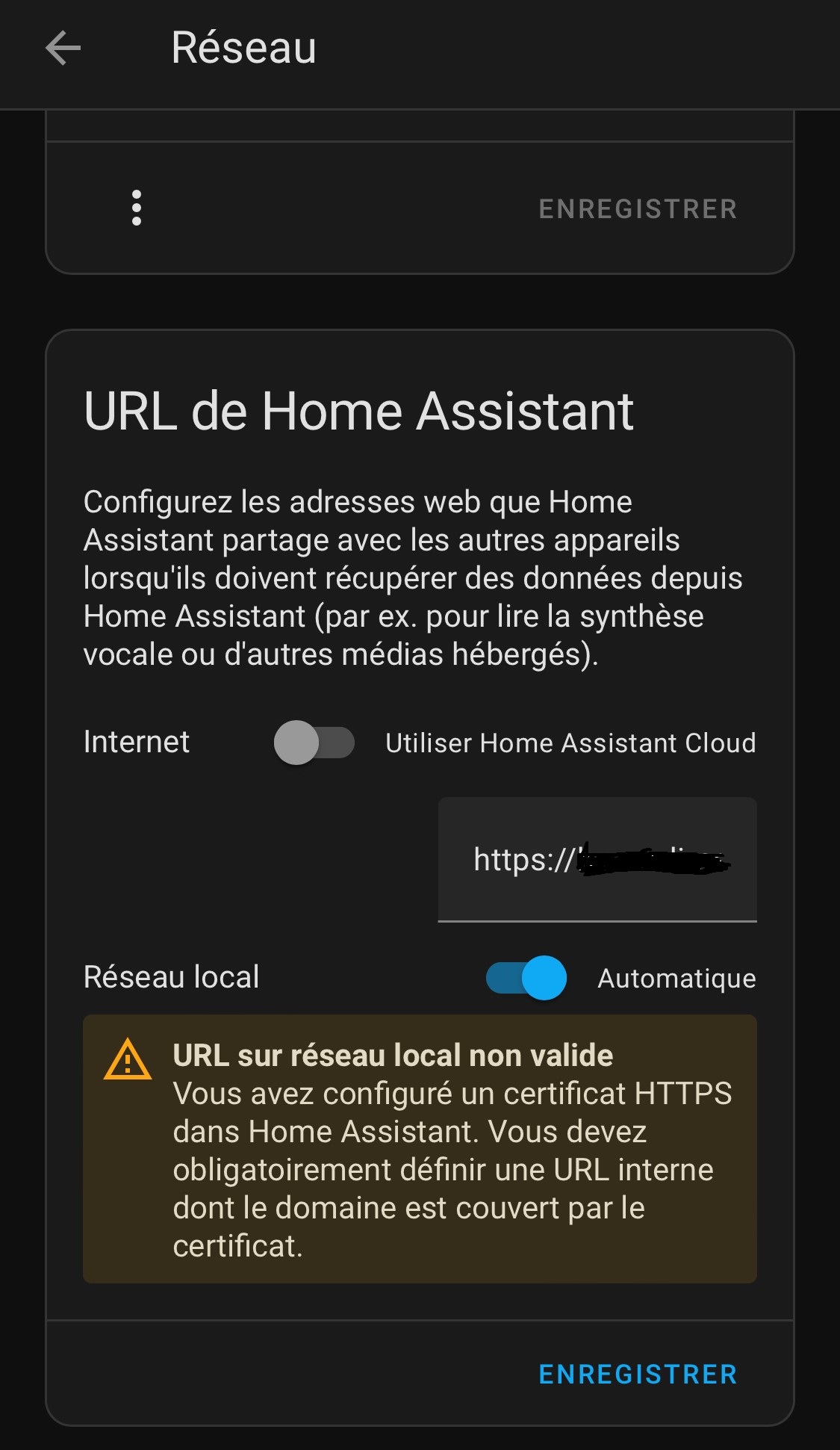Open the three-dot overflow menu
This screenshot has height=1450, width=840.
click(136, 208)
